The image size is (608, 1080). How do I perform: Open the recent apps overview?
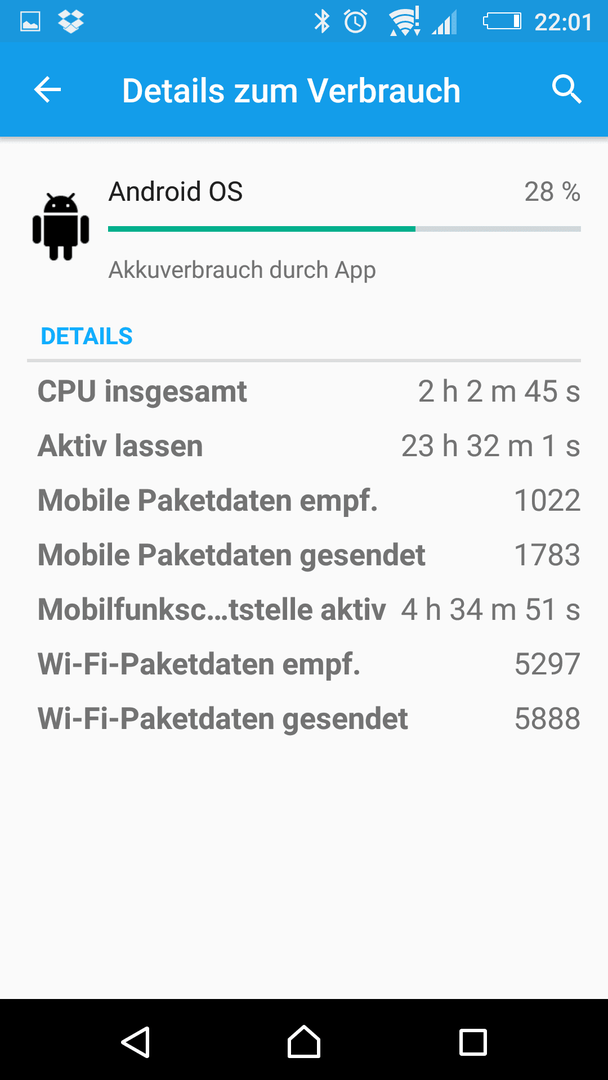(x=473, y=1041)
